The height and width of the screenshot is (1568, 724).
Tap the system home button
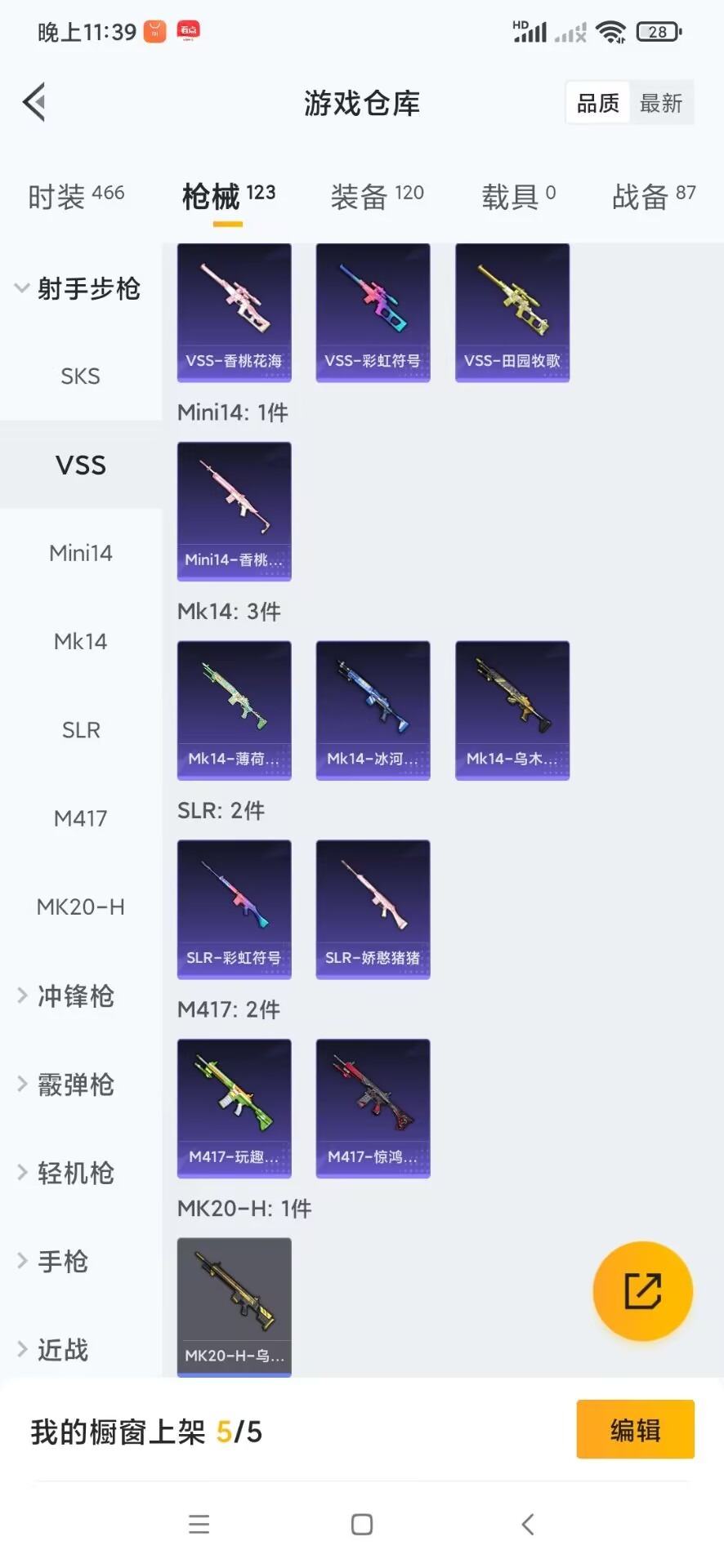362,1524
